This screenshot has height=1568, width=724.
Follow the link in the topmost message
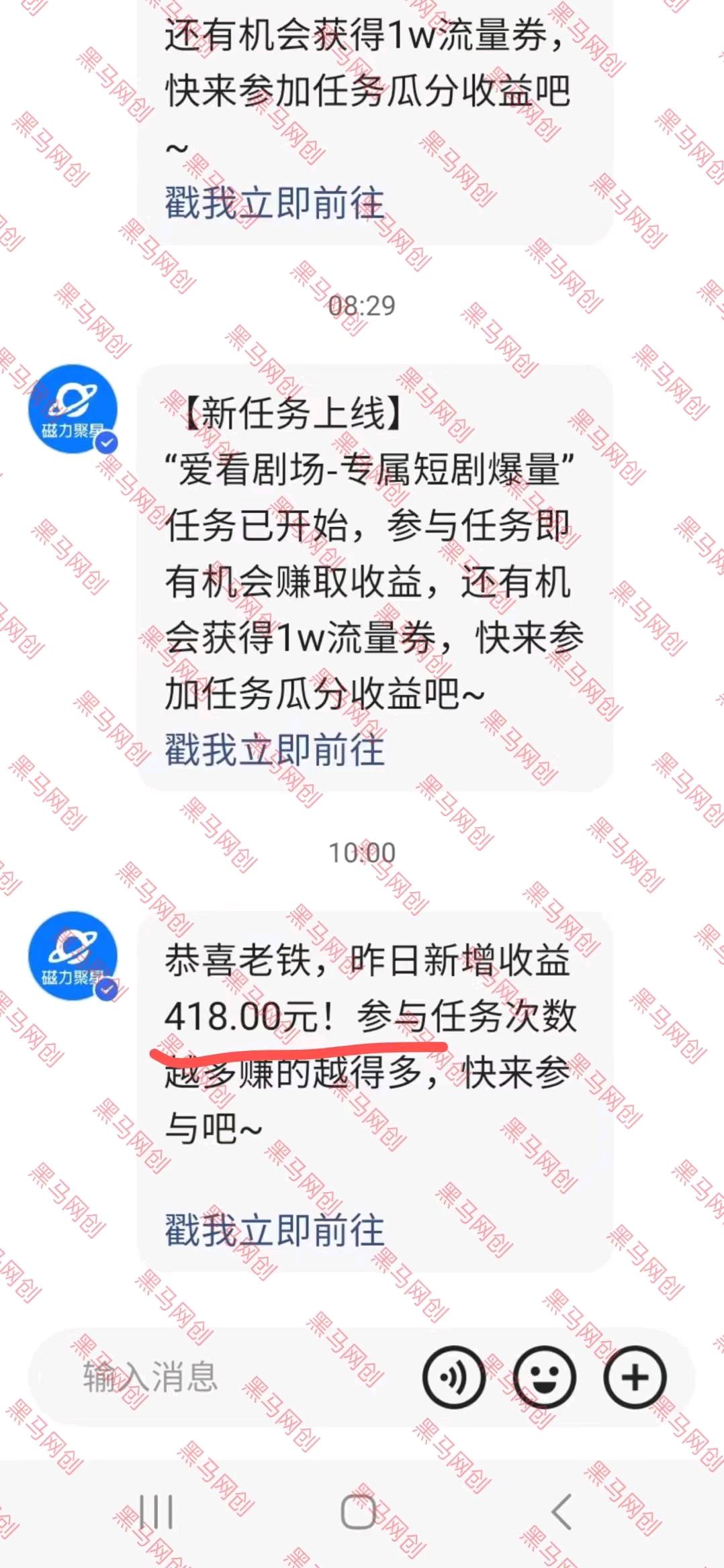click(275, 202)
